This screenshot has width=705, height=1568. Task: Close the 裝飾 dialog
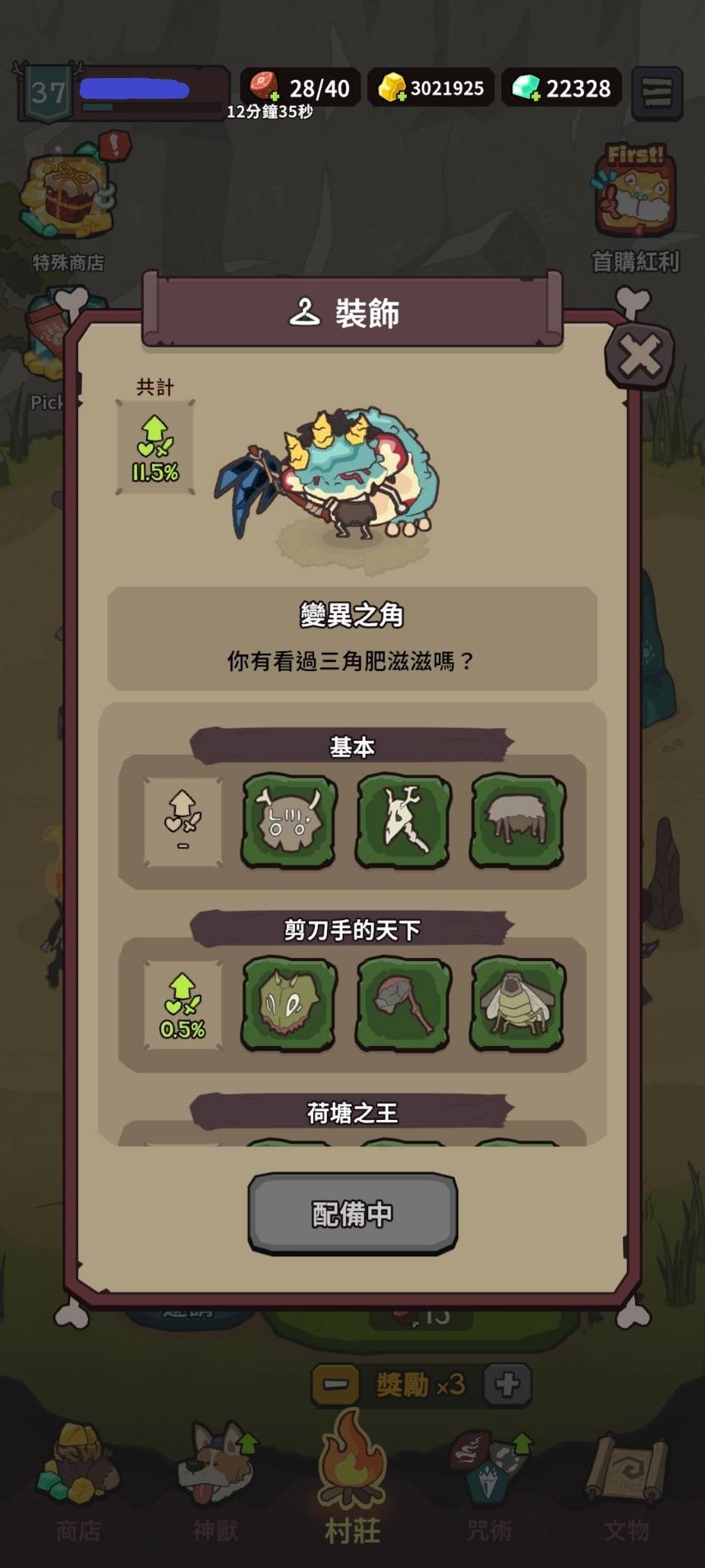639,358
